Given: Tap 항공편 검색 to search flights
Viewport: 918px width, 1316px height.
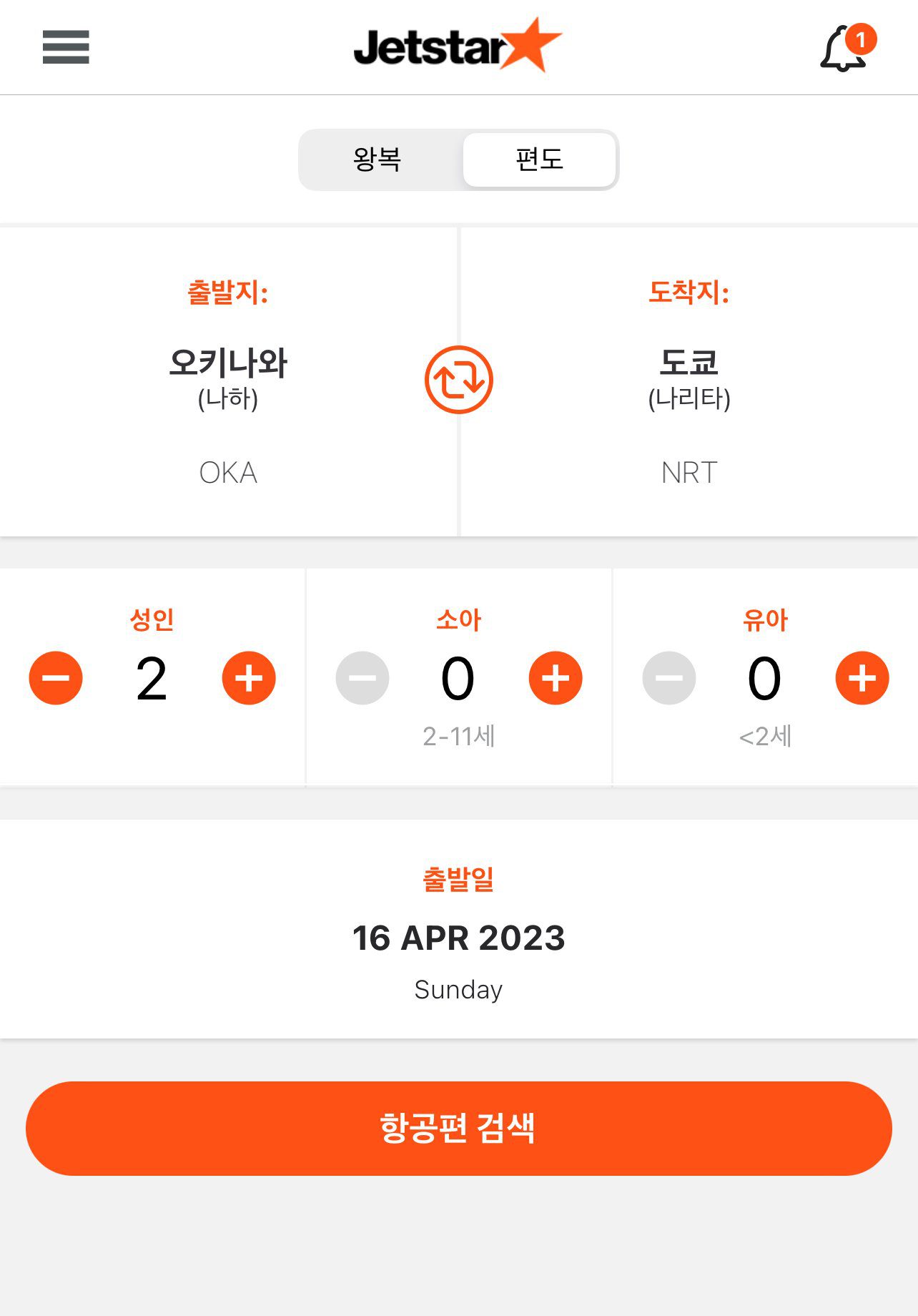Looking at the screenshot, I should (458, 1128).
